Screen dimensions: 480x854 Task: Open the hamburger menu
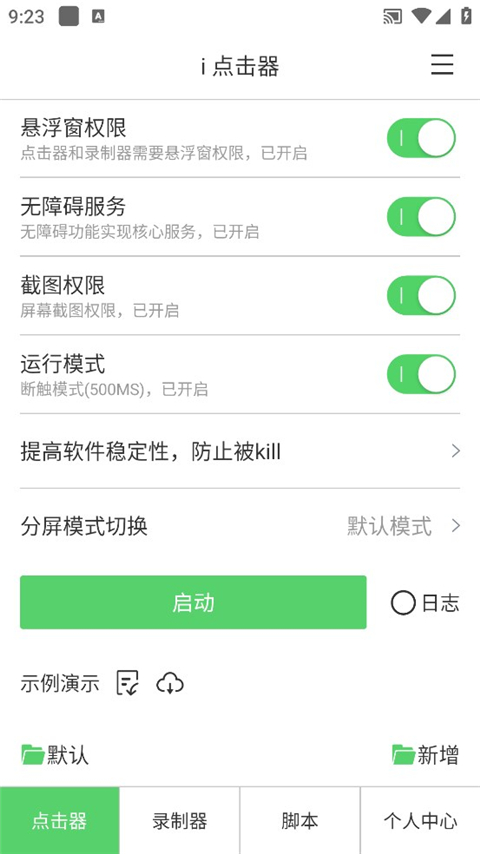(442, 65)
